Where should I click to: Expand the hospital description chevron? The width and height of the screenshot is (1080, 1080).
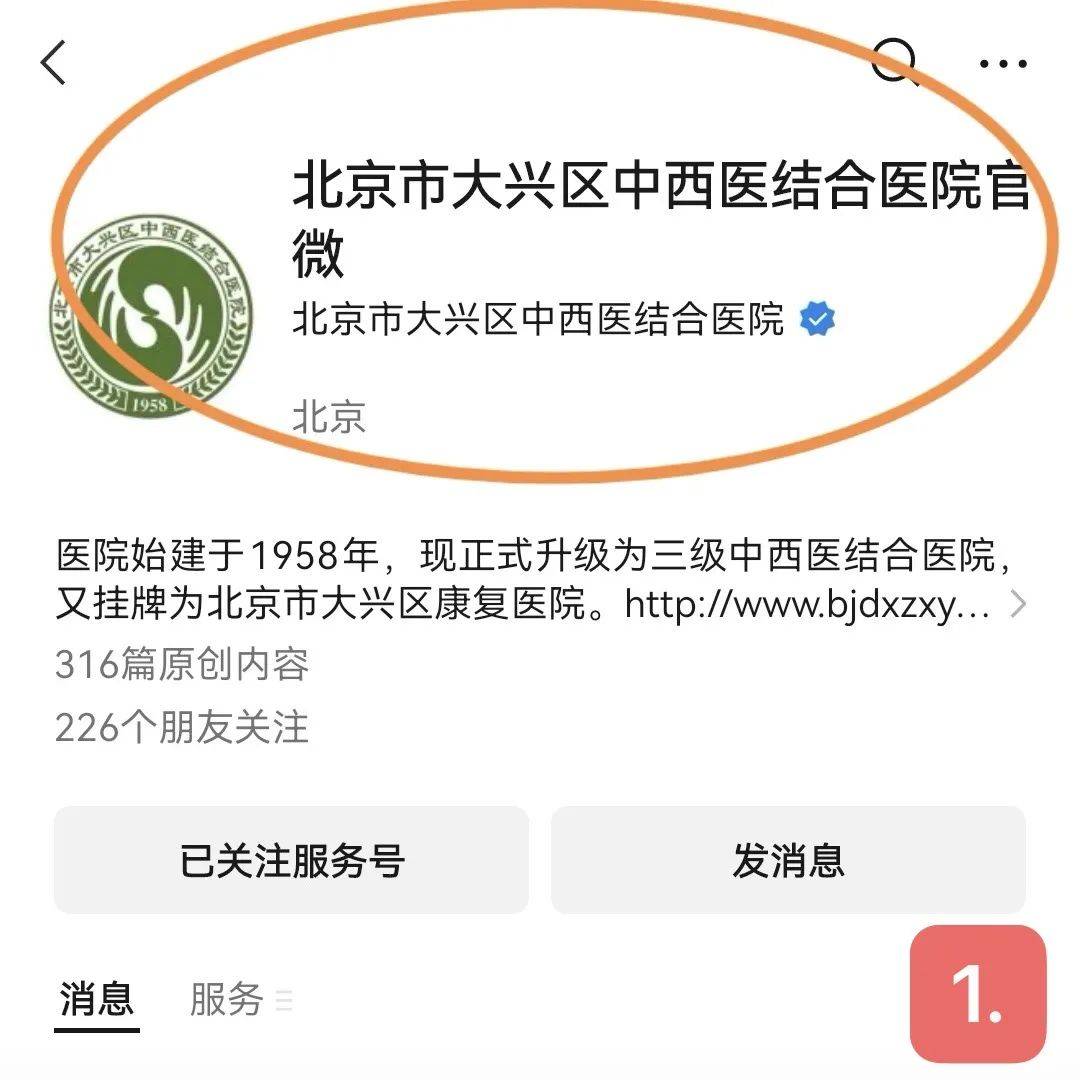click(1018, 604)
